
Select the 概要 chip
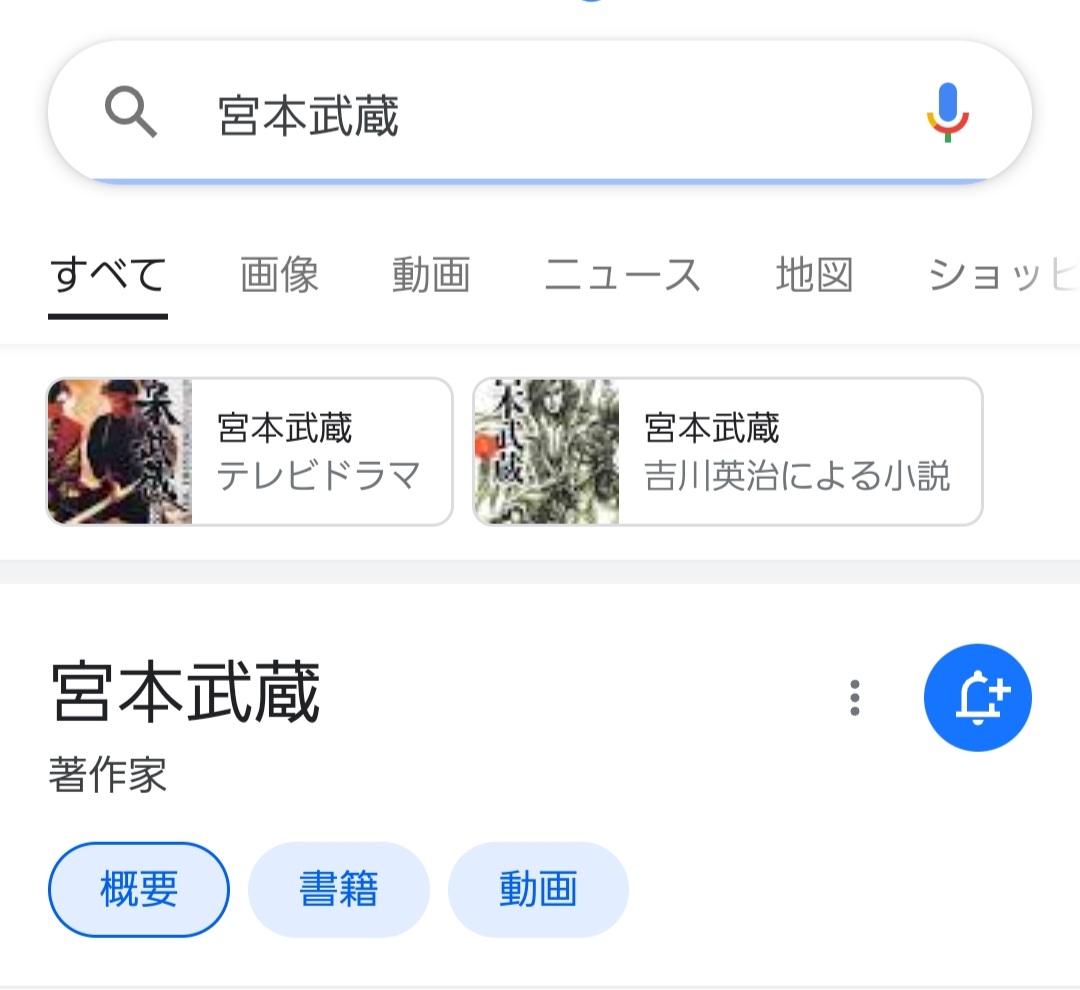tap(139, 889)
